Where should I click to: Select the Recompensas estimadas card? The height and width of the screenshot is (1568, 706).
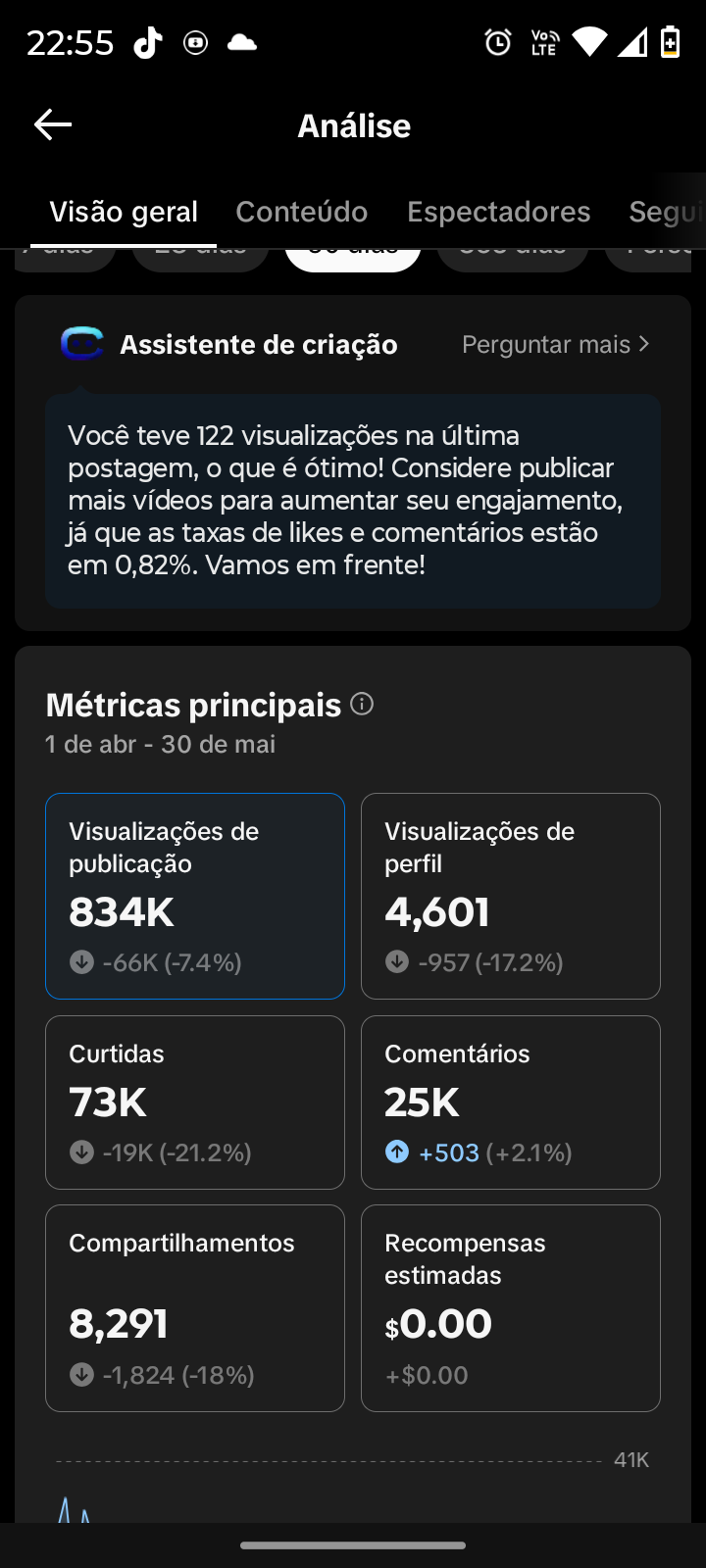point(511,1308)
